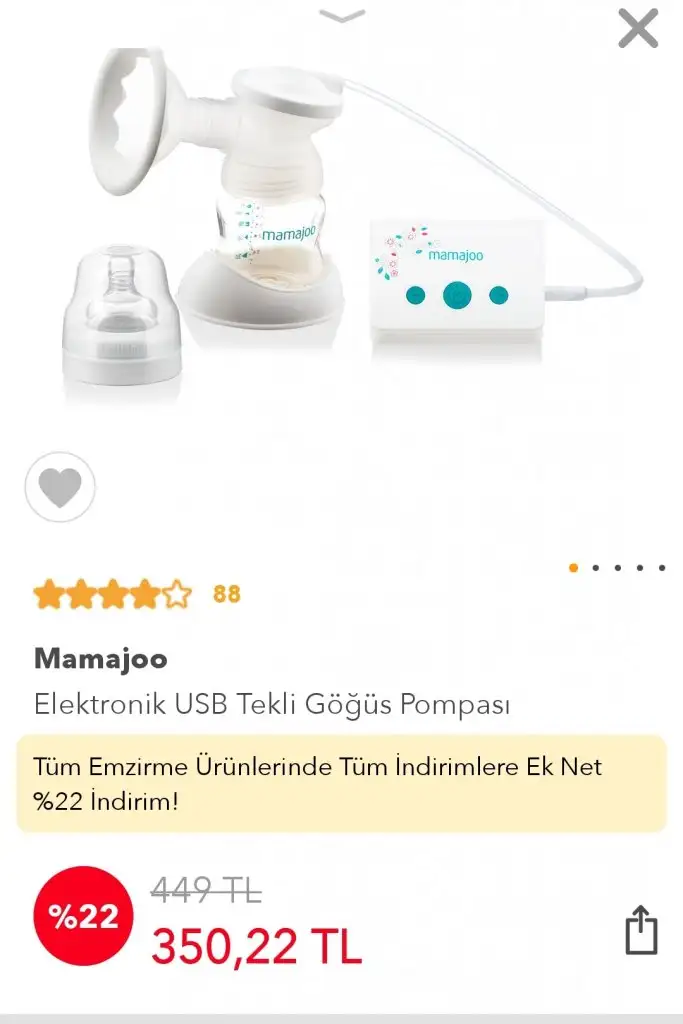Close the product detail view
The width and height of the screenshot is (683, 1024).
point(638,28)
